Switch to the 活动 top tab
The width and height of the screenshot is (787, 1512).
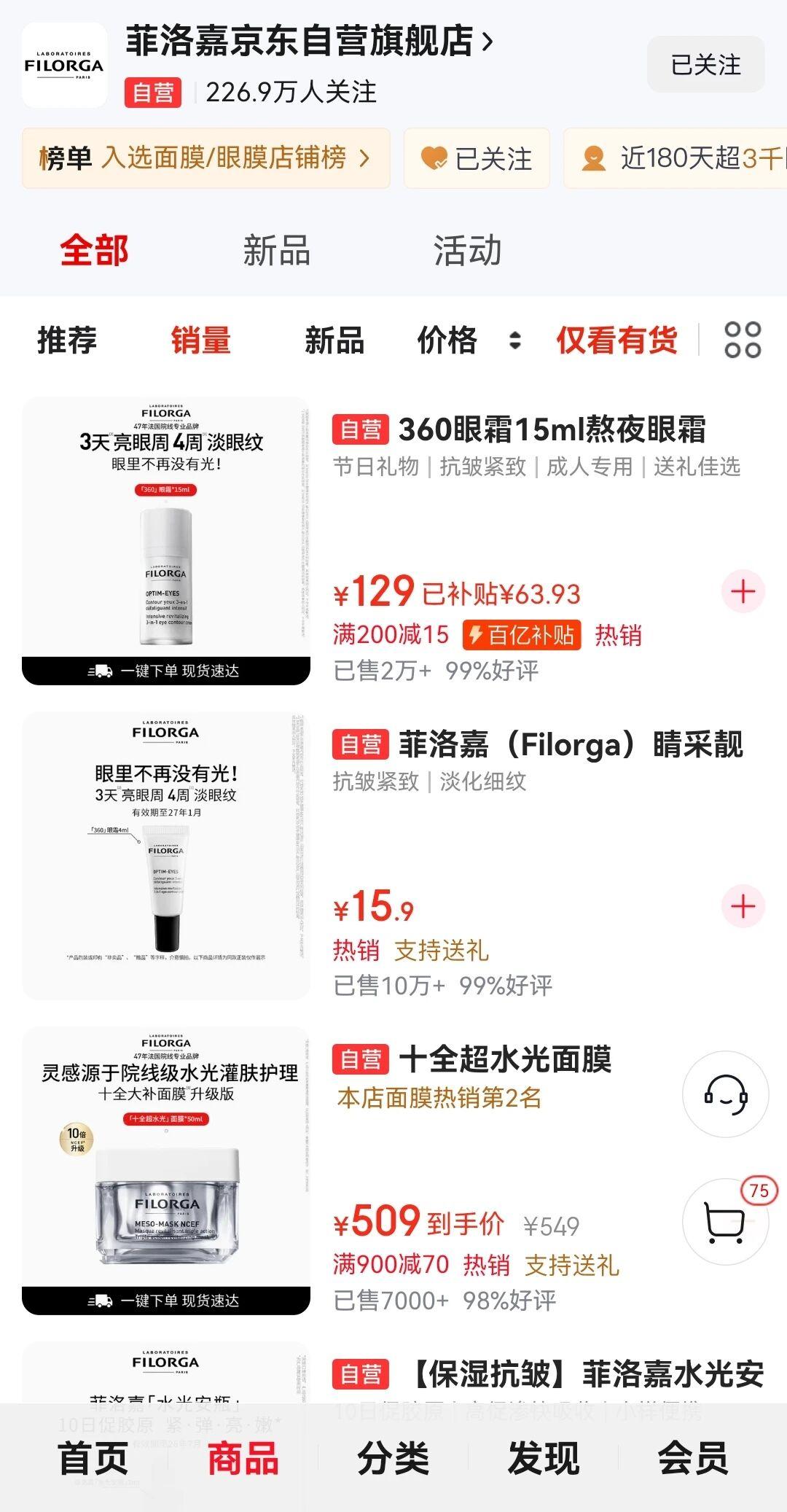point(467,251)
